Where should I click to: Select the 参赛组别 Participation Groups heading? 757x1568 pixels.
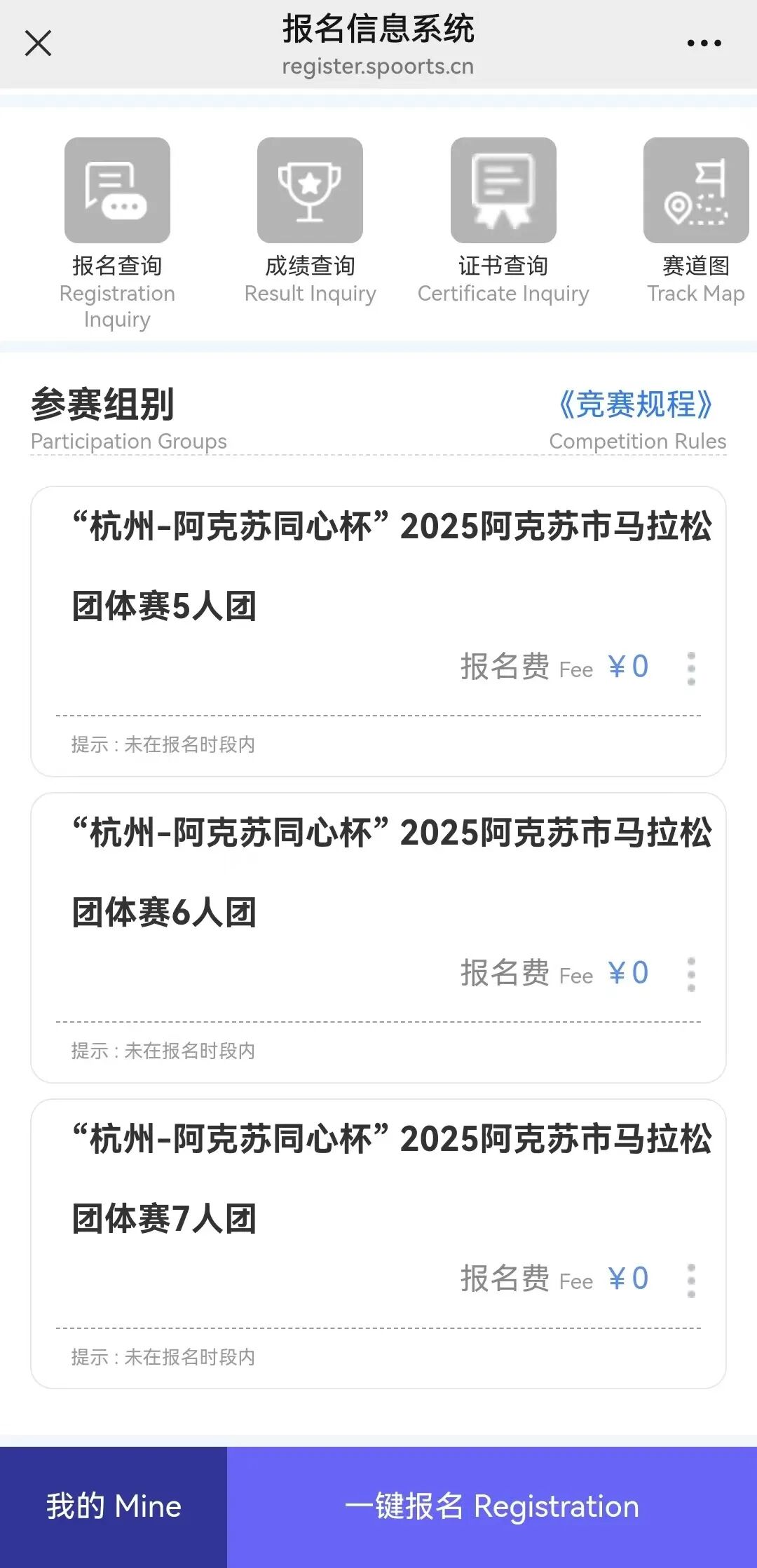tap(105, 403)
